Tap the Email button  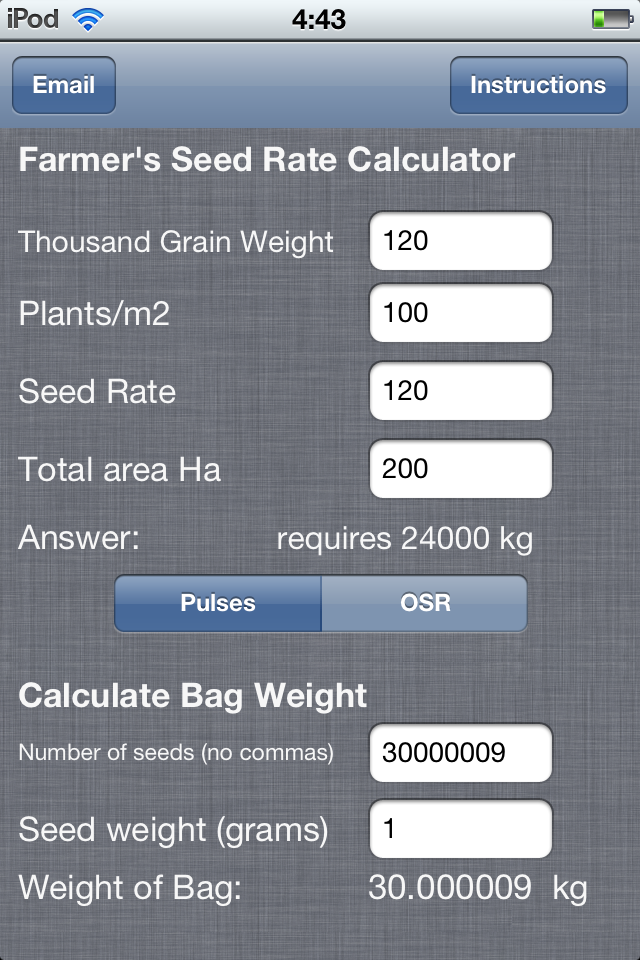coord(64,86)
